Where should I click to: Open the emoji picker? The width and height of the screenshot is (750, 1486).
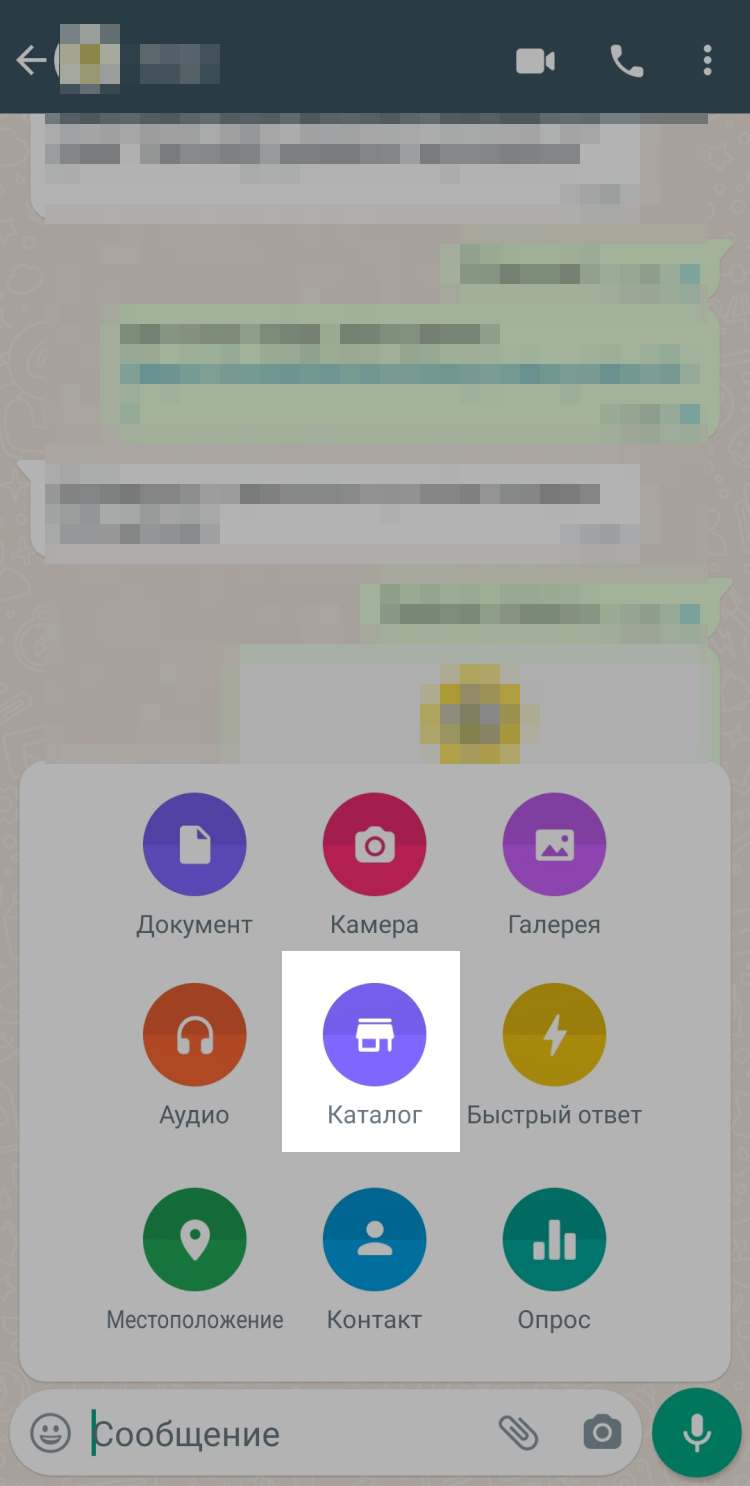(50, 1434)
